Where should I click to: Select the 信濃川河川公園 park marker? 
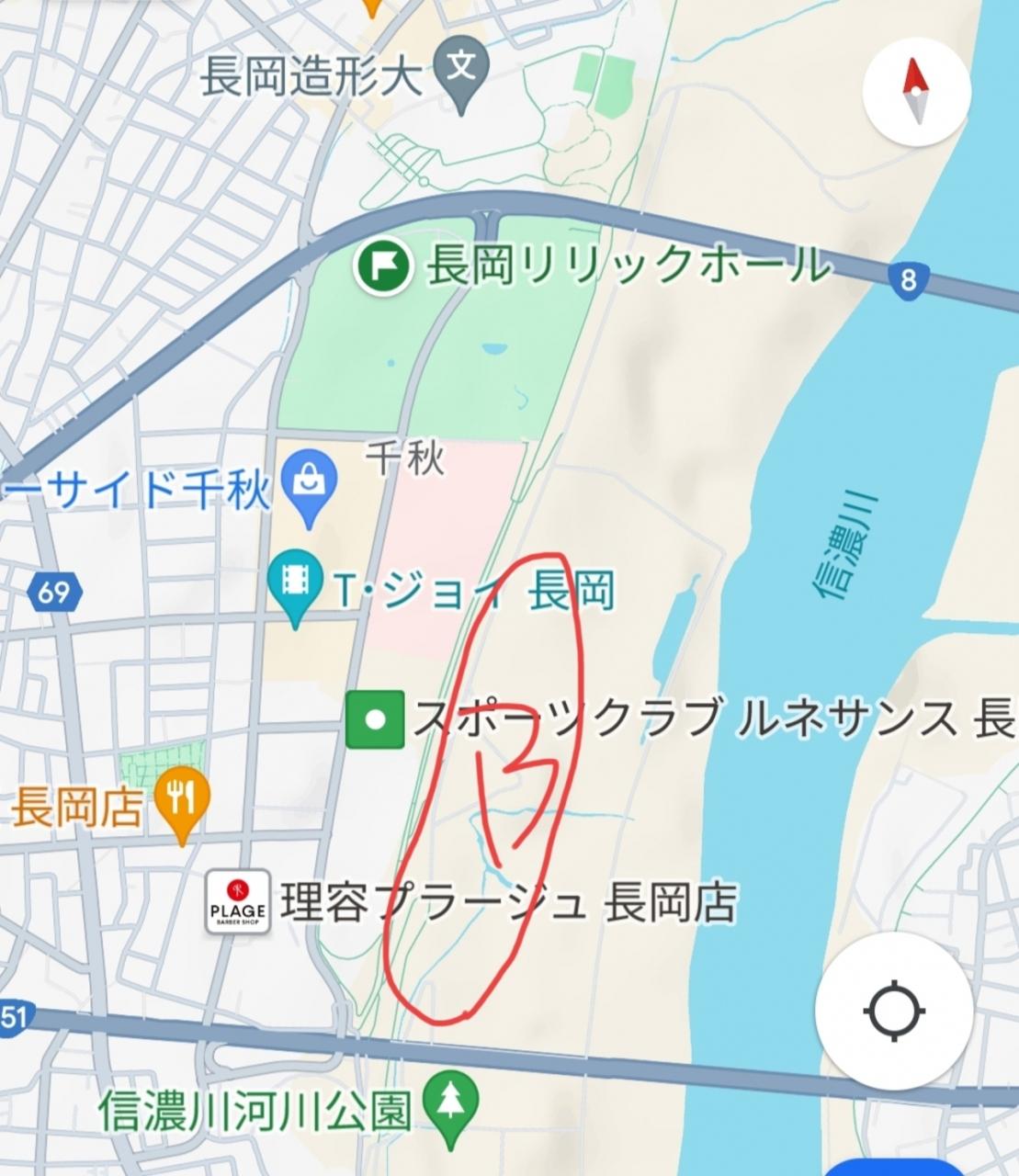pyautogui.click(x=452, y=1100)
